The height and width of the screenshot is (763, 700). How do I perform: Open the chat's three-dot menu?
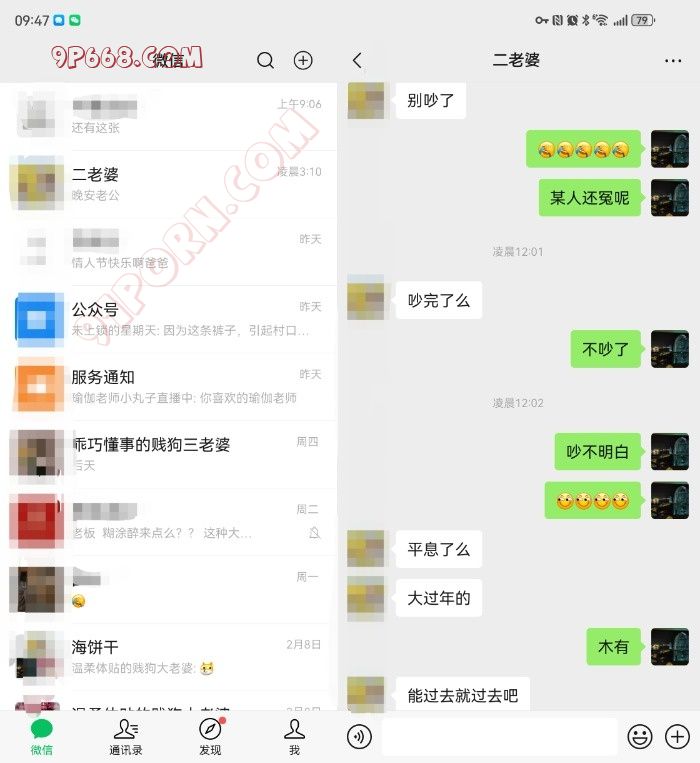tap(673, 61)
